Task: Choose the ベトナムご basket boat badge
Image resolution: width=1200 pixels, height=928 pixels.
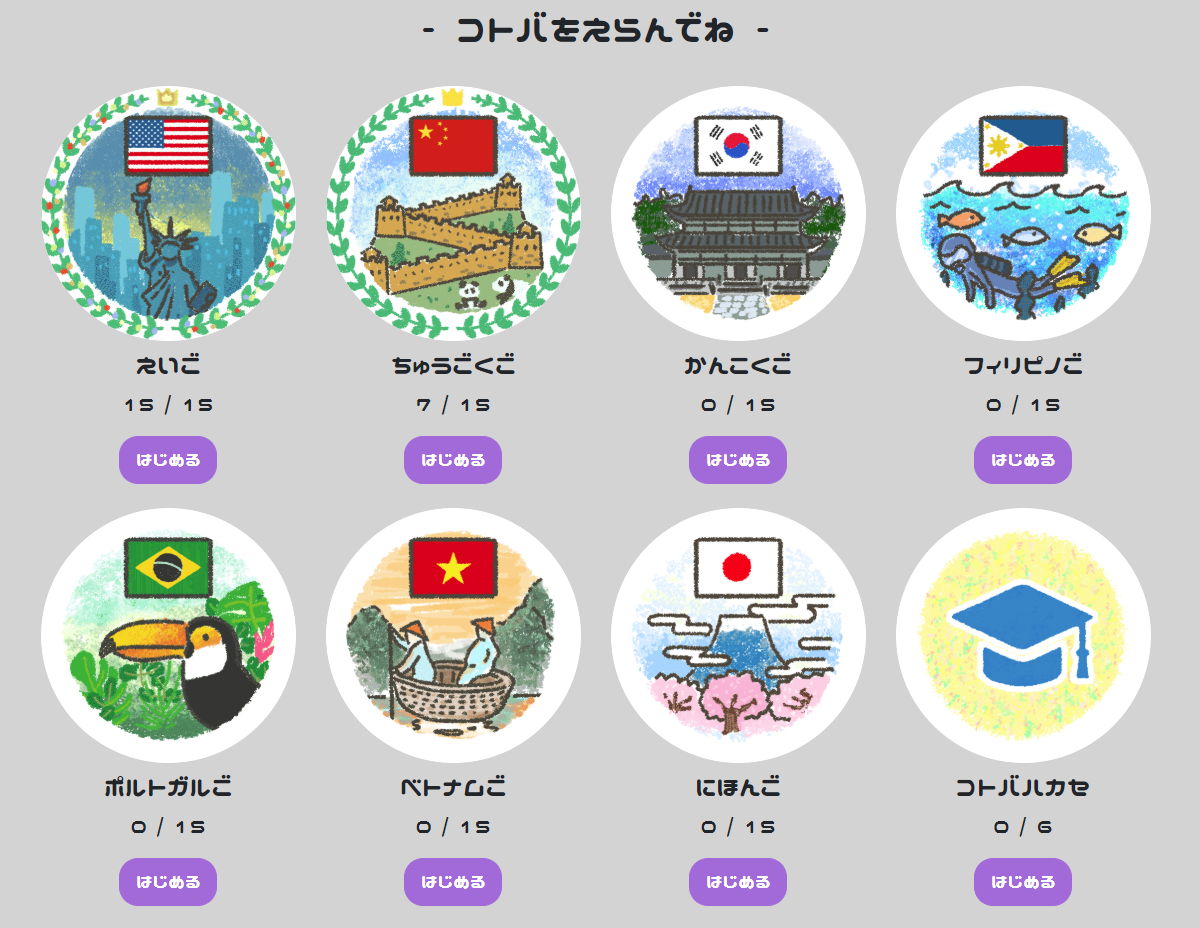Action: coord(453,635)
